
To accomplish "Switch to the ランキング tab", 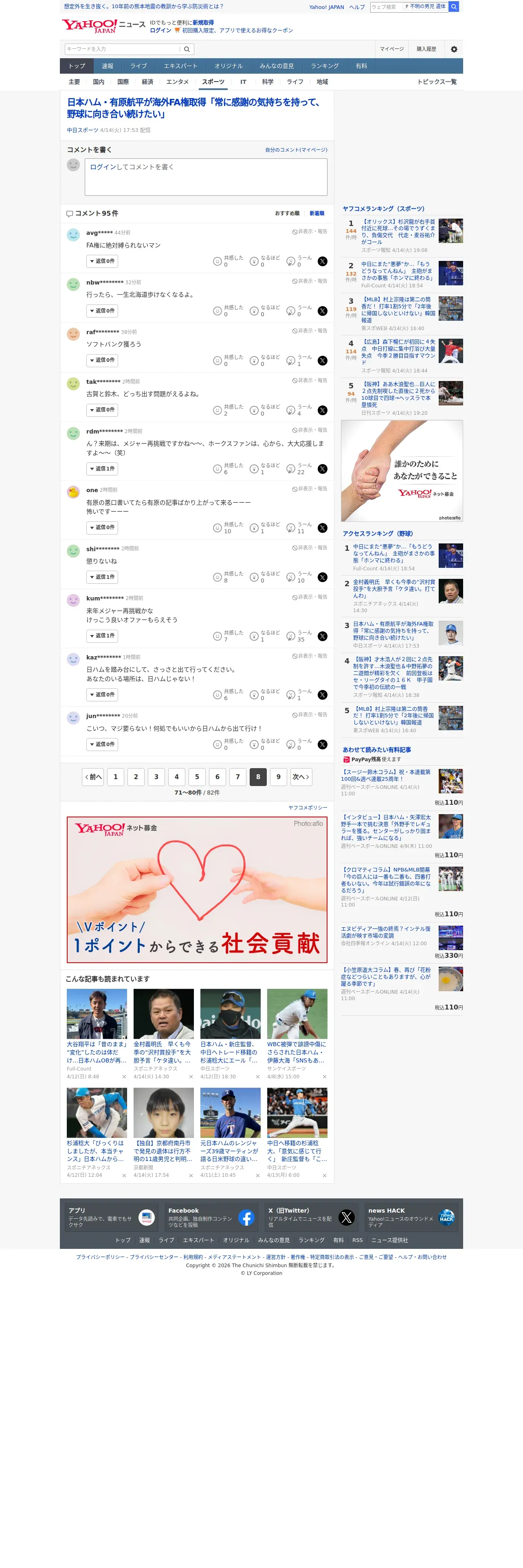I will tap(325, 66).
